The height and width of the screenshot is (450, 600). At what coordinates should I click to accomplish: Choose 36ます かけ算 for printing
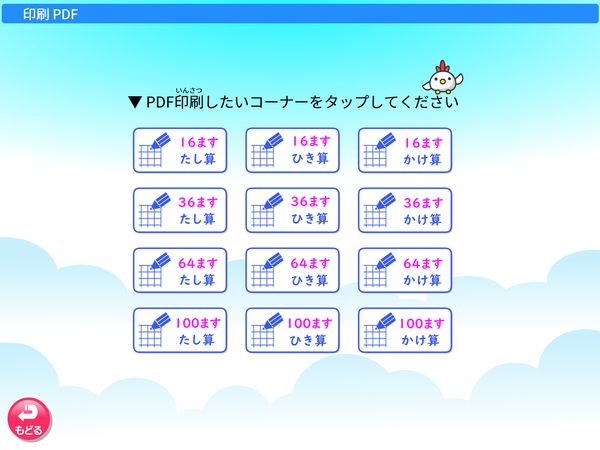pos(405,210)
